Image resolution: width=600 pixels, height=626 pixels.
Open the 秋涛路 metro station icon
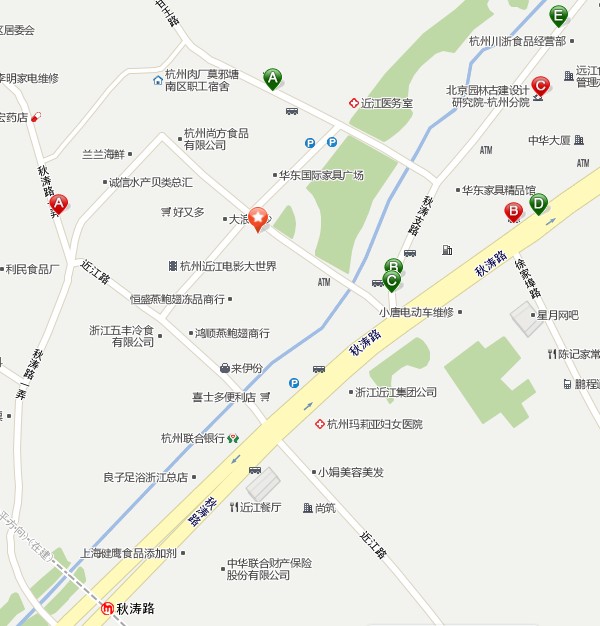tap(107, 607)
